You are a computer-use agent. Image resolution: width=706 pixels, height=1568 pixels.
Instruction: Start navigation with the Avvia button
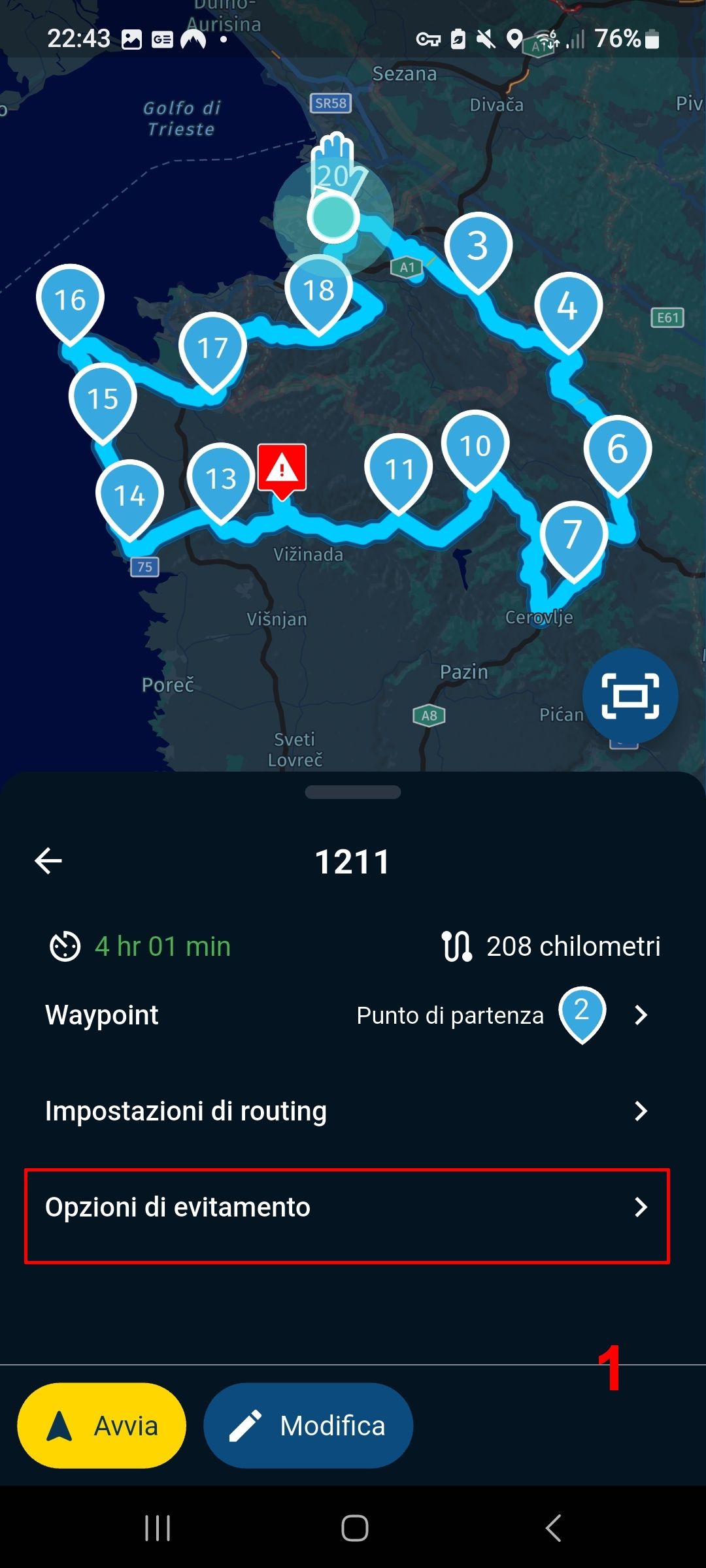click(102, 1426)
